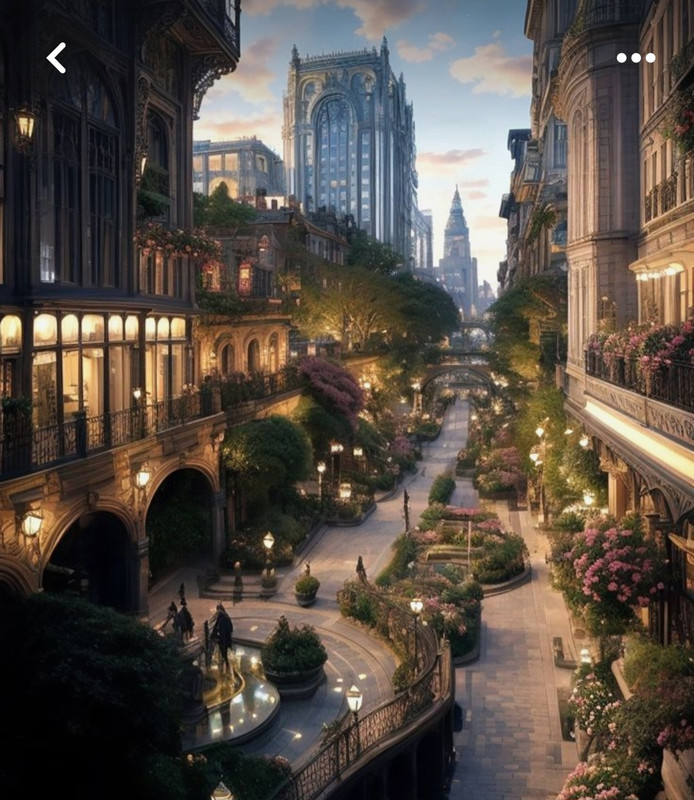Viewport: 694px width, 800px height.
Task: Go back using the arrow
Action: coord(56,58)
